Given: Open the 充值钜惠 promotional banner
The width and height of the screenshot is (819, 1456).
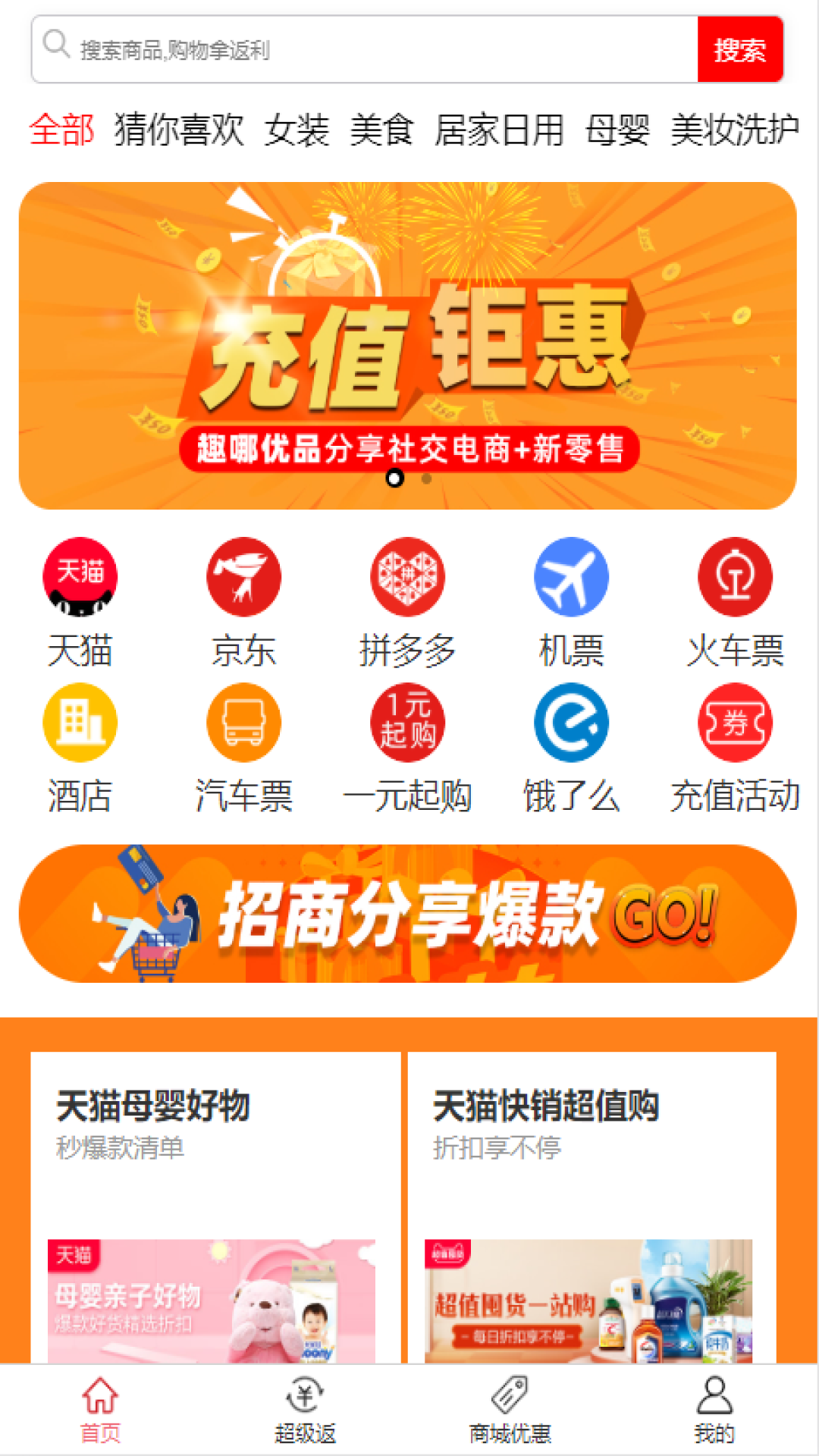Looking at the screenshot, I should click(408, 345).
